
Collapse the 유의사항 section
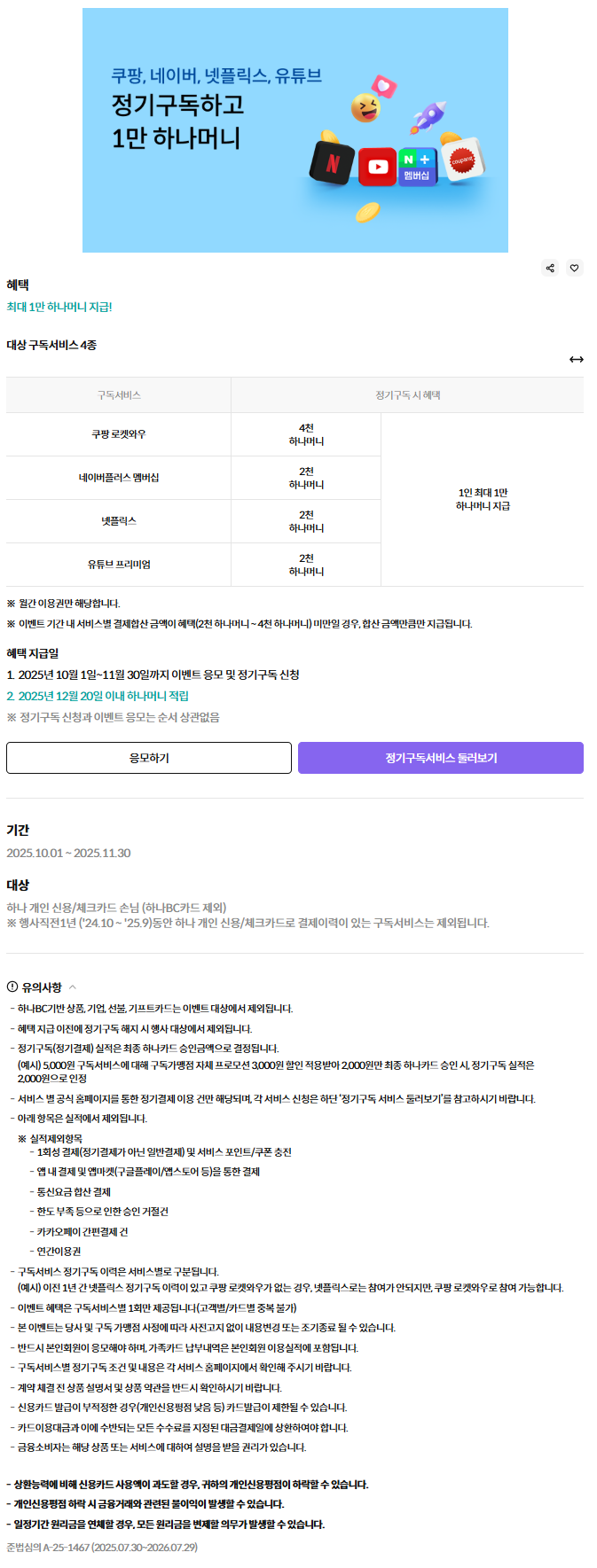point(73,987)
